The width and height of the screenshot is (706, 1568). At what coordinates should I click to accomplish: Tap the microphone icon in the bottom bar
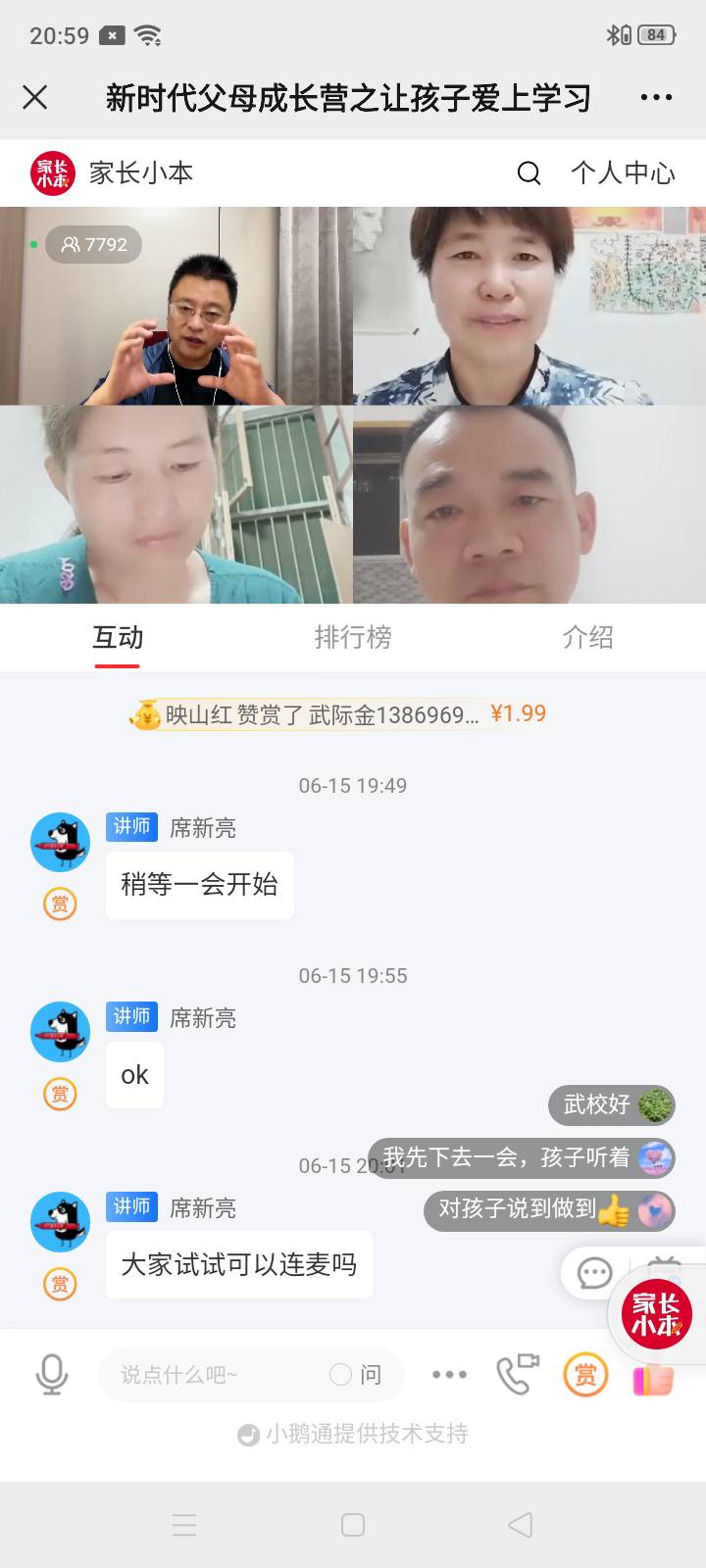[x=51, y=1374]
